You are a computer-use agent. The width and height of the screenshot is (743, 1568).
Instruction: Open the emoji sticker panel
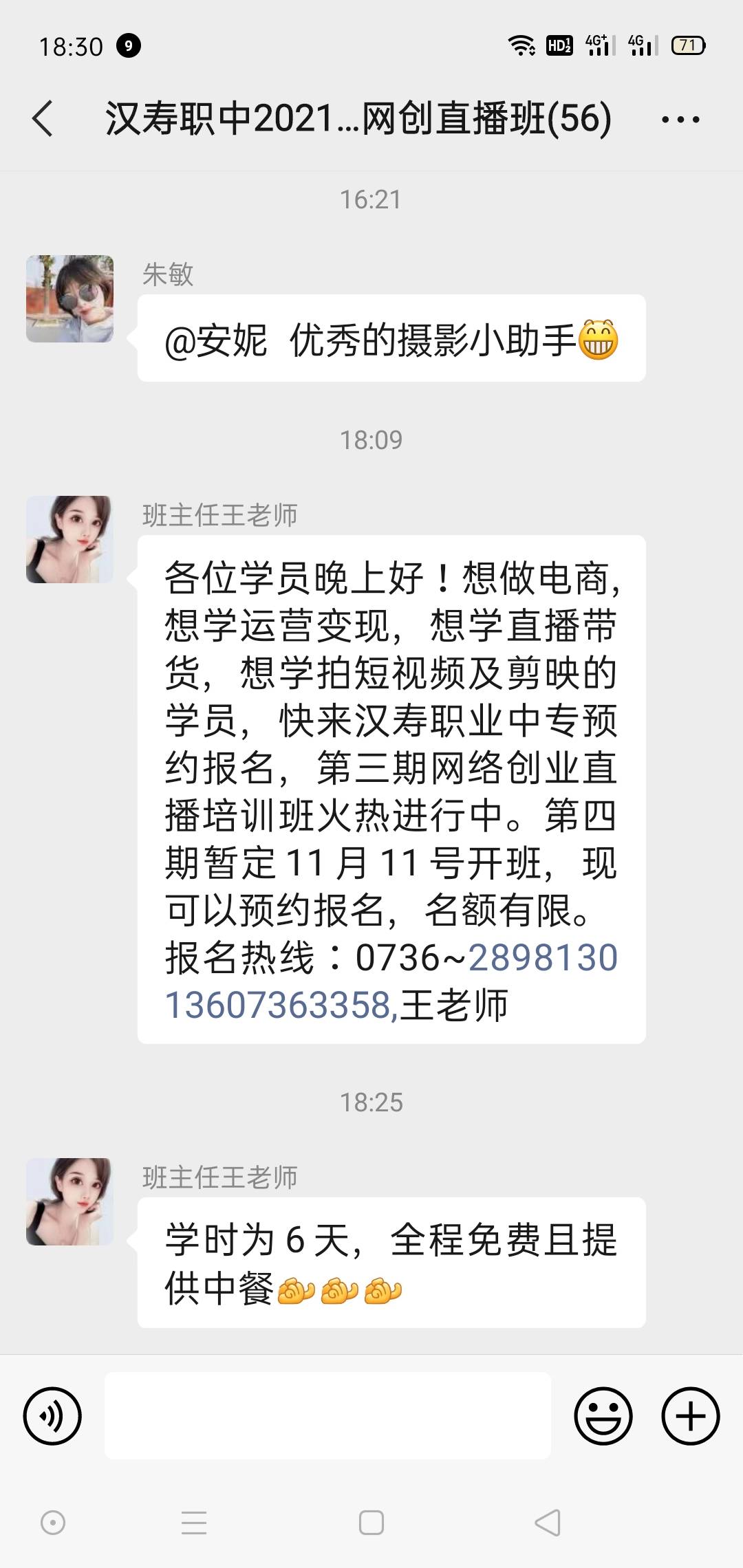(x=603, y=1416)
